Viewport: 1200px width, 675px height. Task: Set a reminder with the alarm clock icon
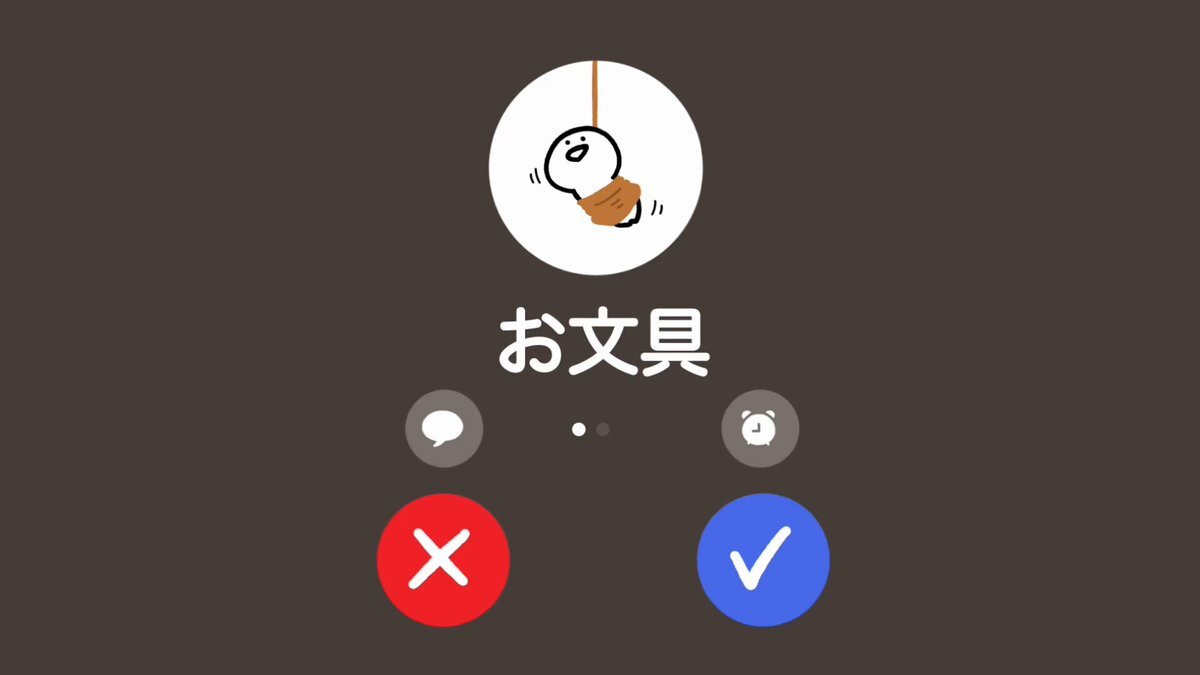(760, 429)
